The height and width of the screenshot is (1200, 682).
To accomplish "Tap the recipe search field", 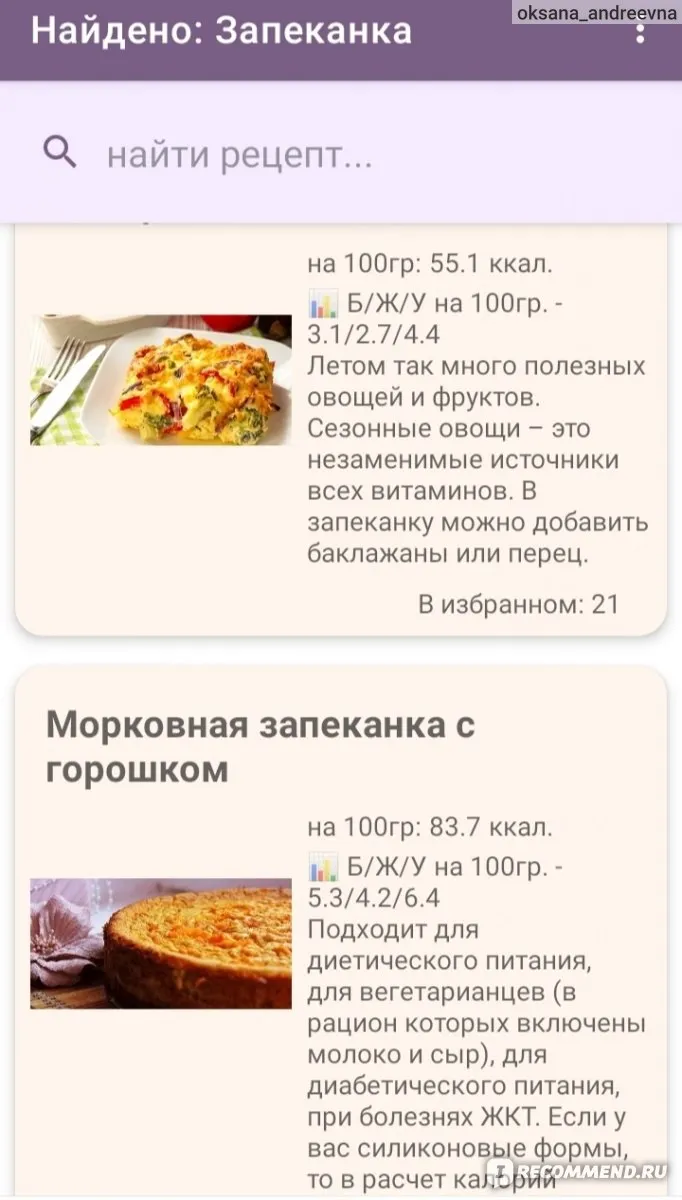I will [341, 154].
